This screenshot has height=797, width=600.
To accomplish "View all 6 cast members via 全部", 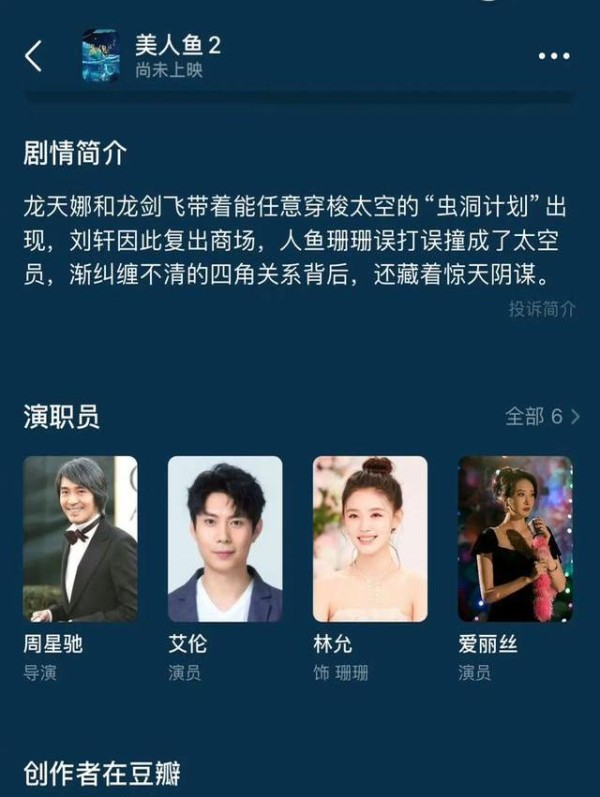I will [541, 416].
